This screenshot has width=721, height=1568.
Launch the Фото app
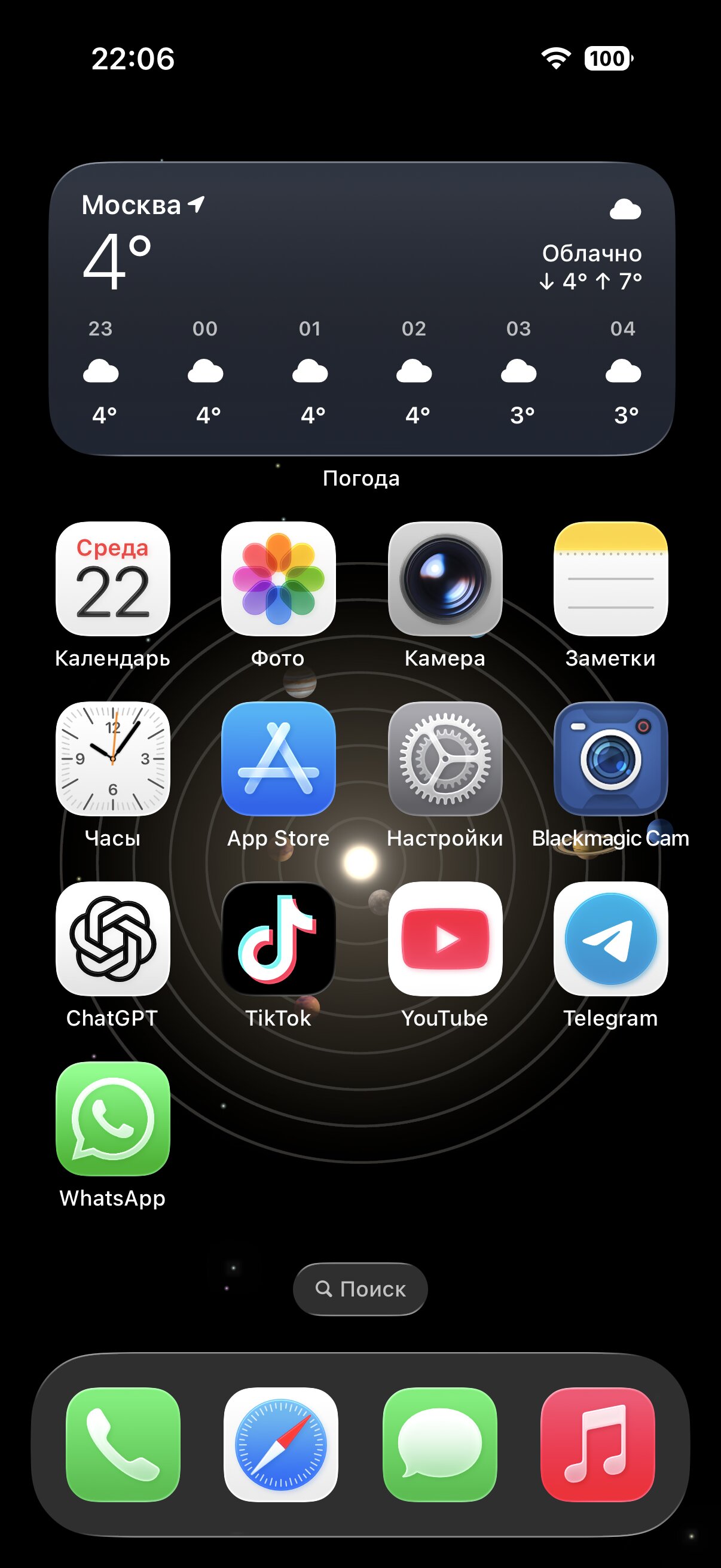click(279, 579)
